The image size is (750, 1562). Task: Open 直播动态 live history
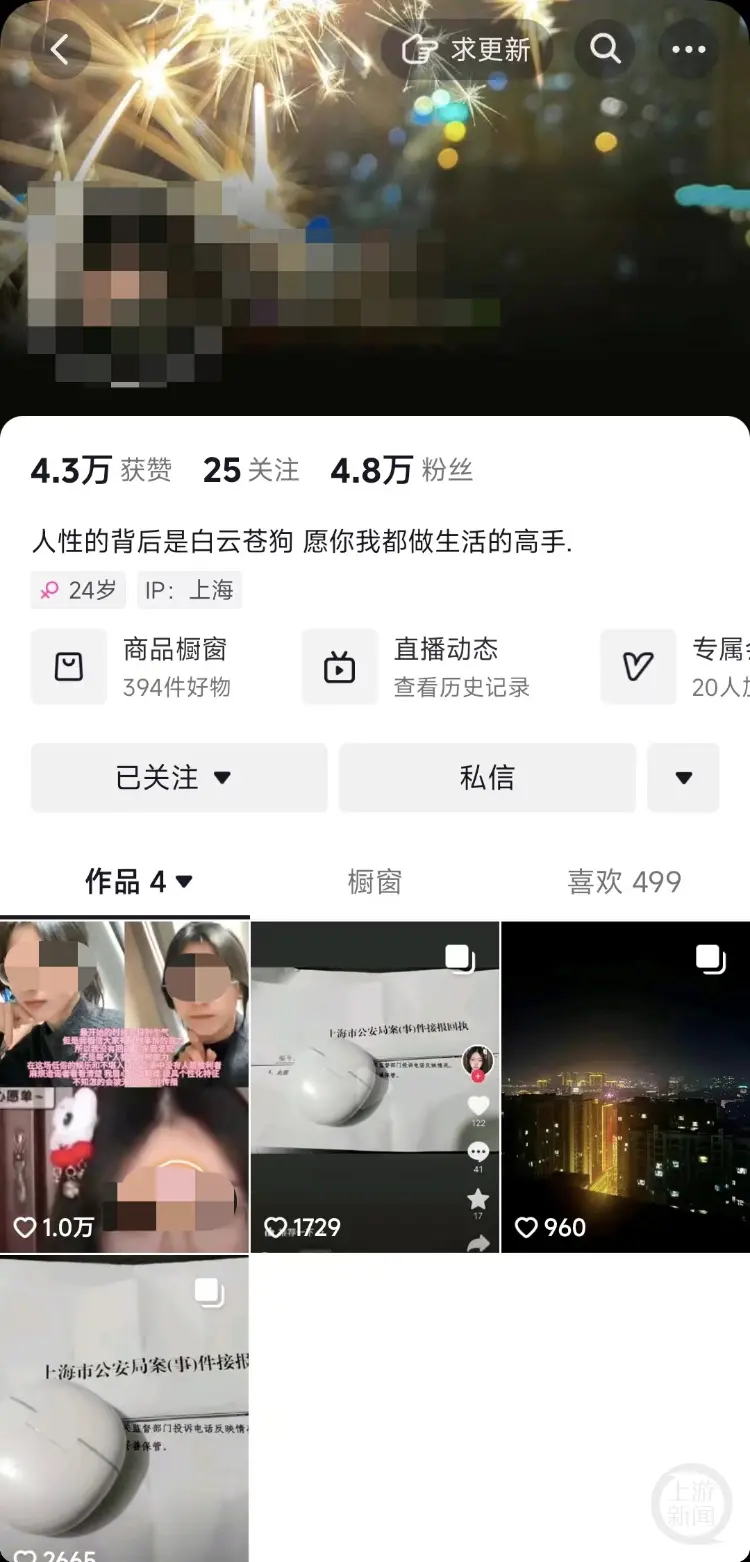click(x=430, y=666)
